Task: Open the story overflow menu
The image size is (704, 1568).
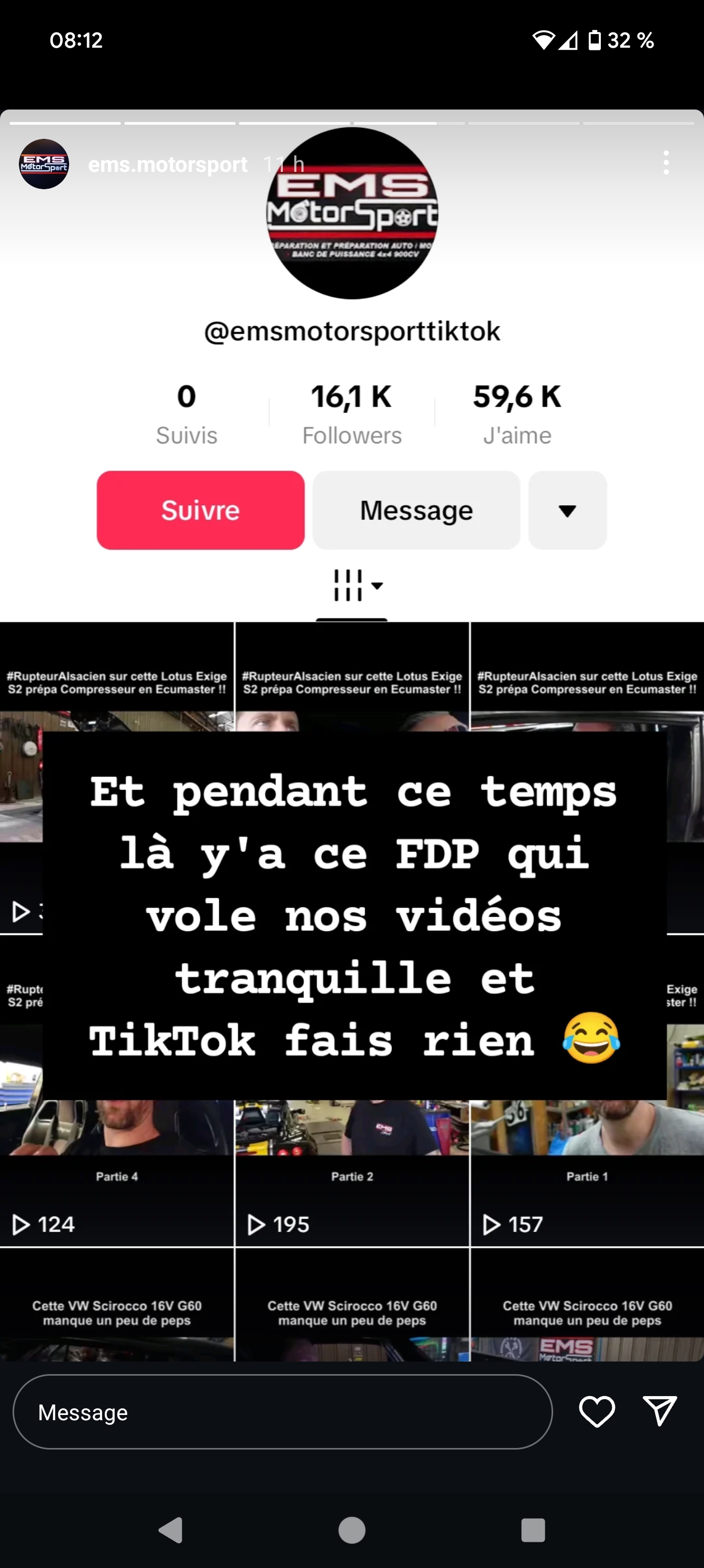Action: [x=666, y=163]
